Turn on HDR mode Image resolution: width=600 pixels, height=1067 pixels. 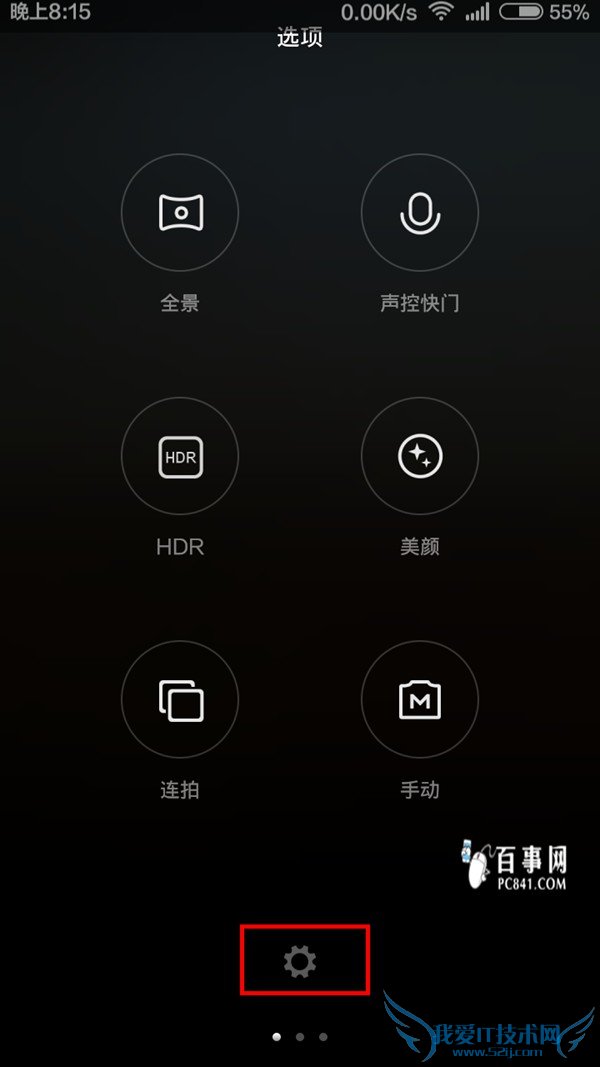(180, 457)
